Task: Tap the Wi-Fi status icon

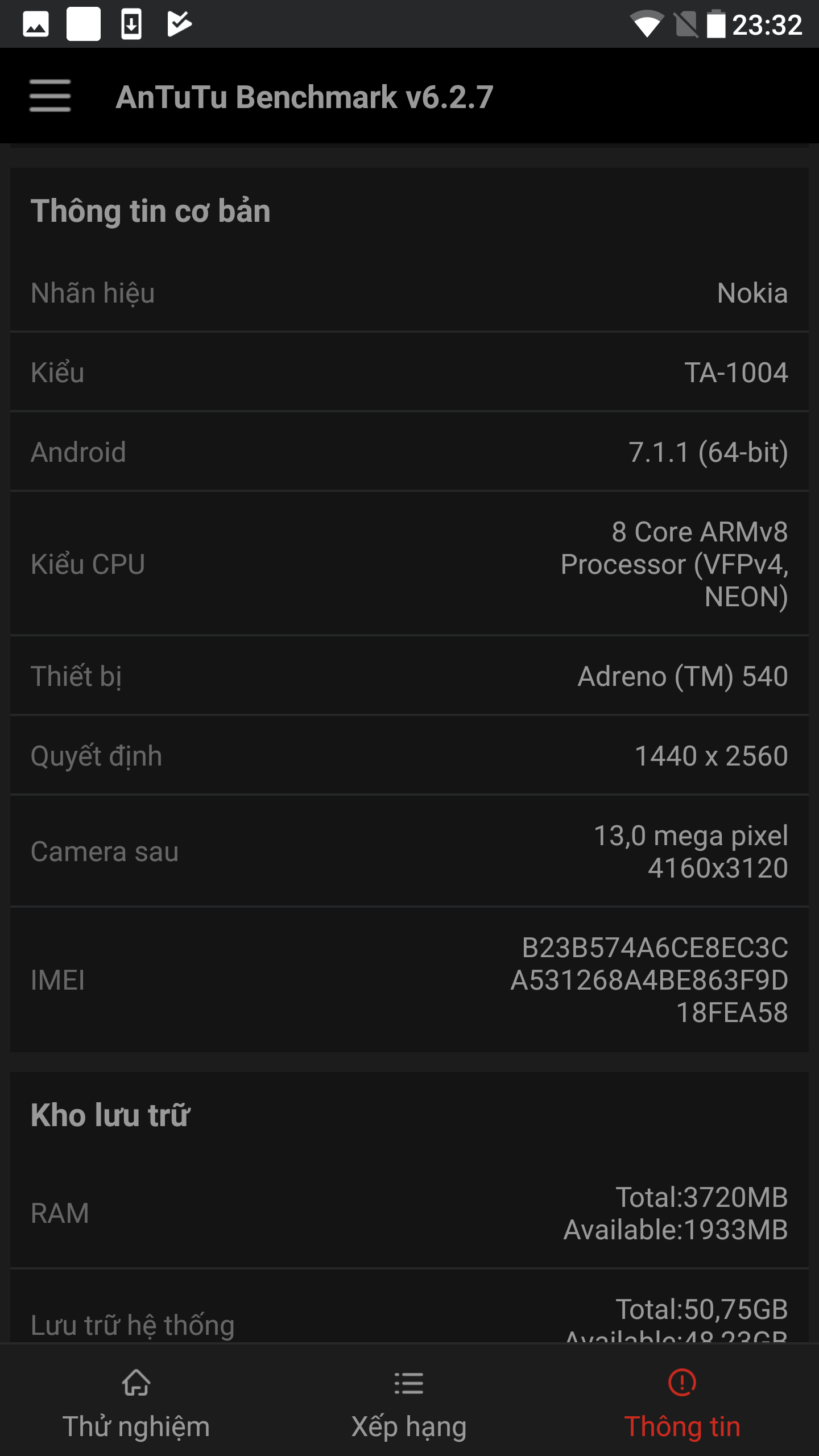Action: pos(647,24)
